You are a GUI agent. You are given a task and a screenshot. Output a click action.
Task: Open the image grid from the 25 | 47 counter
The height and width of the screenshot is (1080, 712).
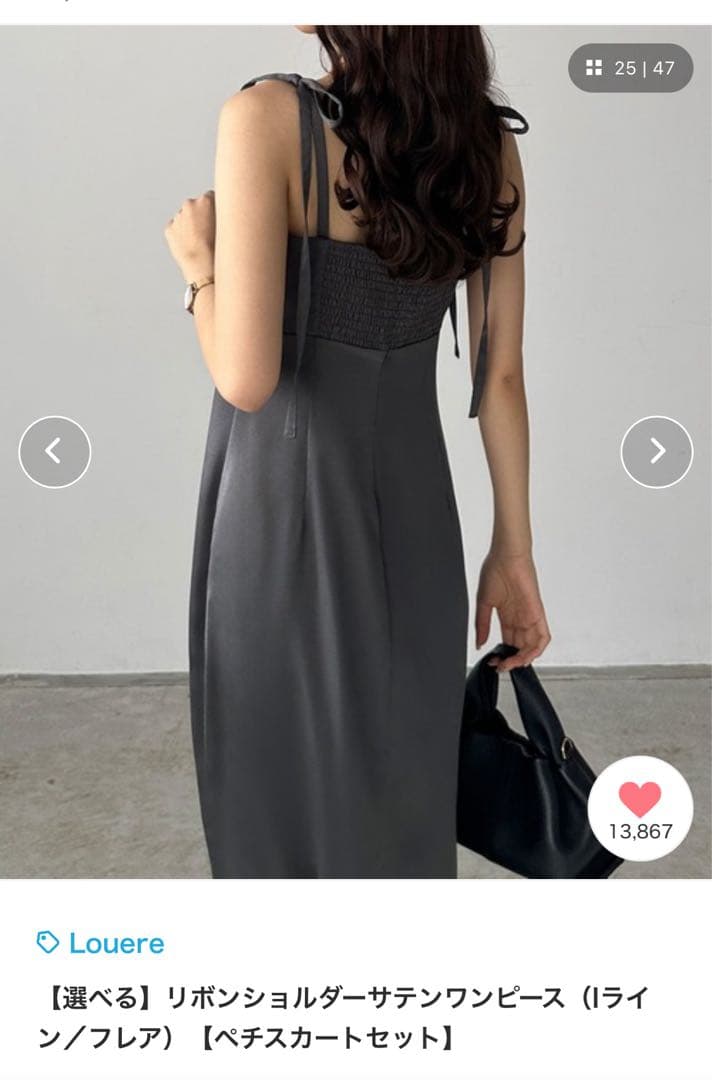[630, 68]
